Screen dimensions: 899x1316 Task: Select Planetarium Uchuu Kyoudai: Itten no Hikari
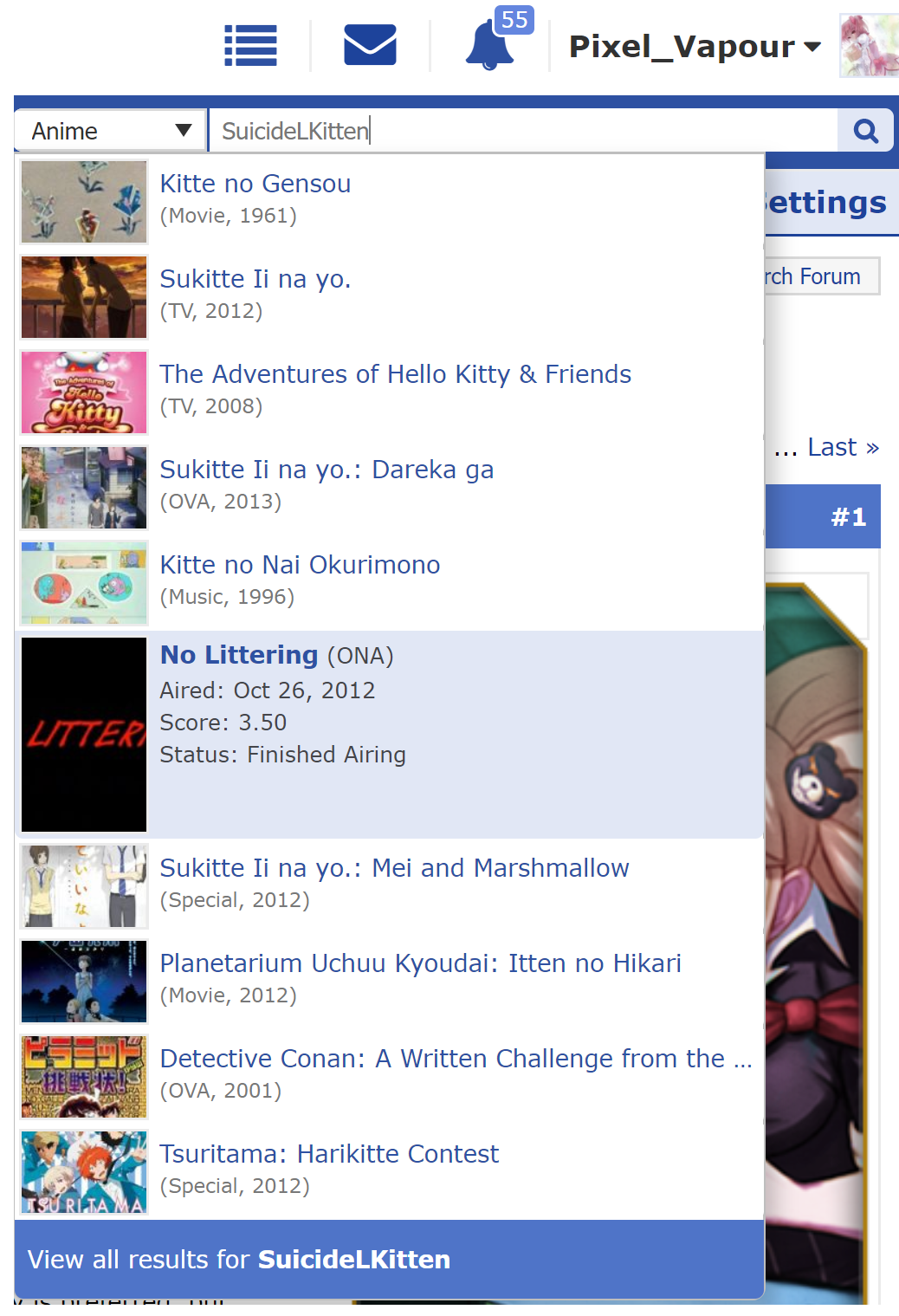420,963
